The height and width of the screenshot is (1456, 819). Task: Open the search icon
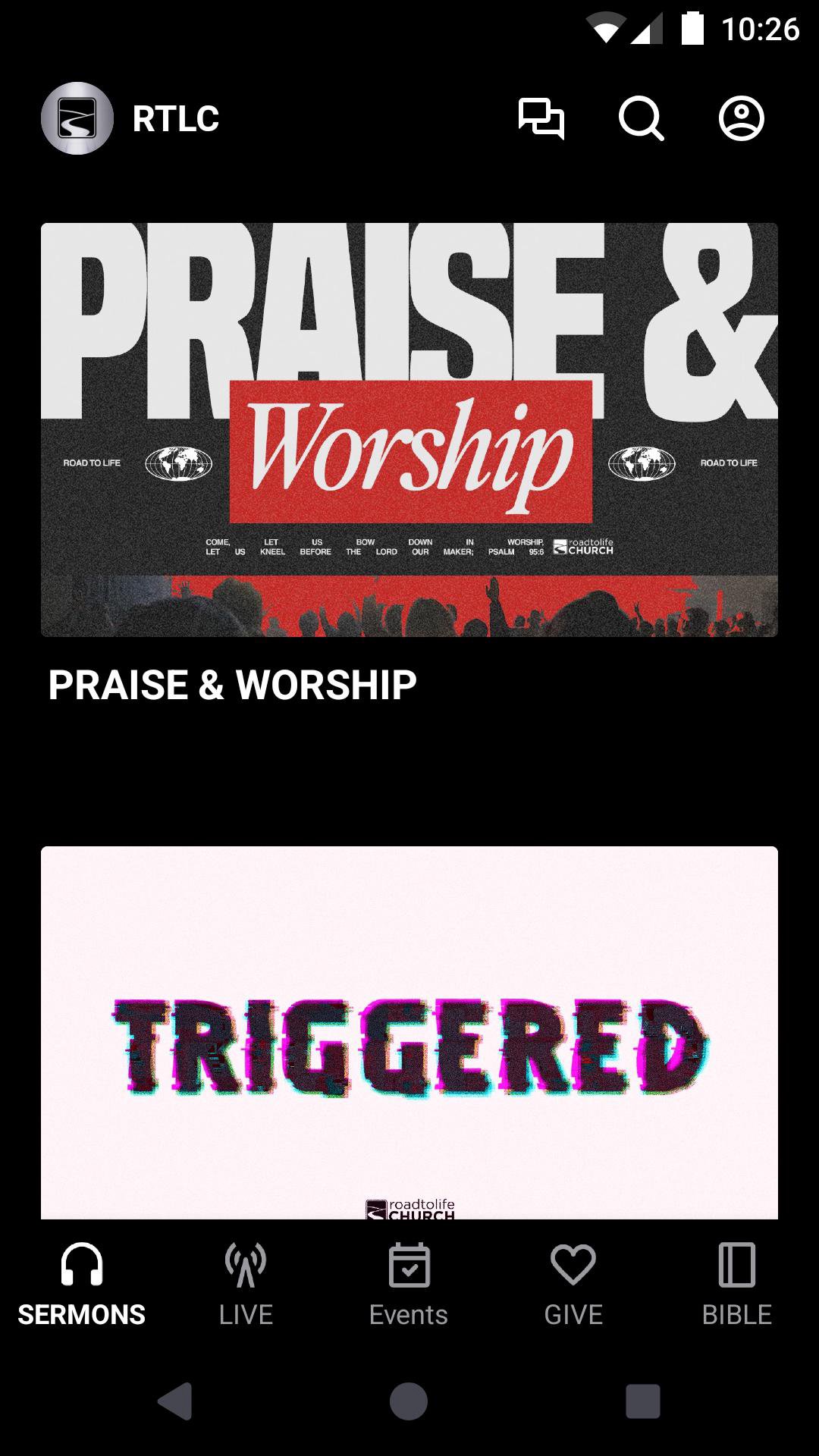(641, 119)
